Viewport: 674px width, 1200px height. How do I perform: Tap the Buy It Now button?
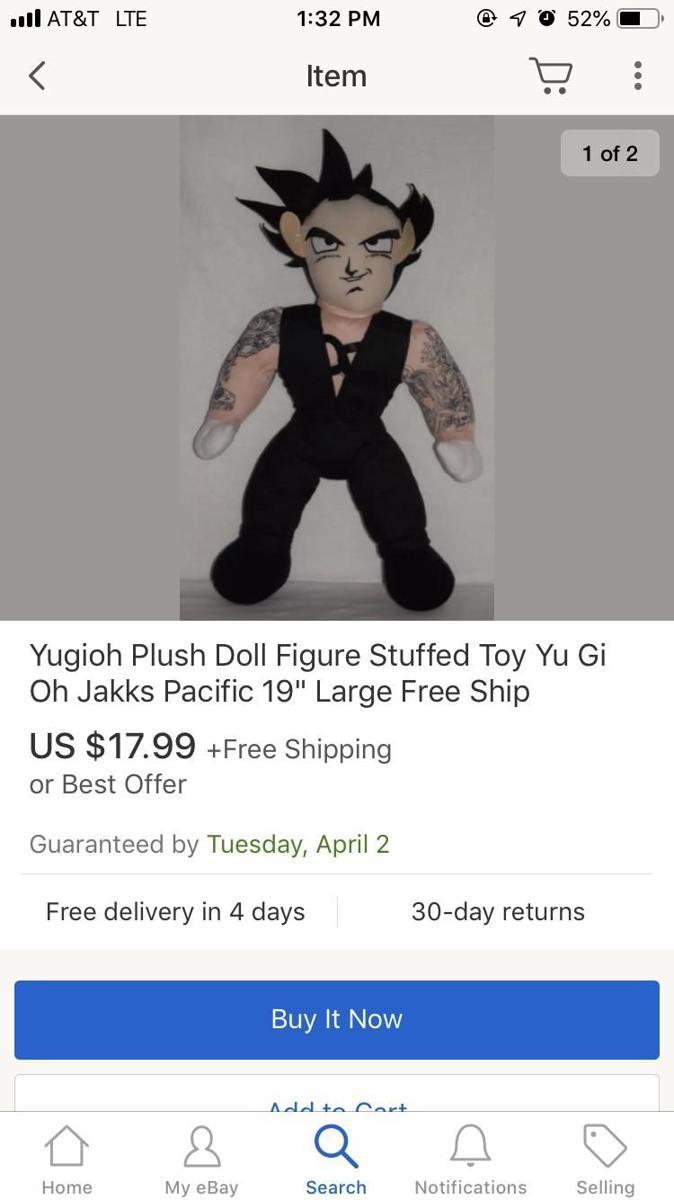(x=336, y=1019)
